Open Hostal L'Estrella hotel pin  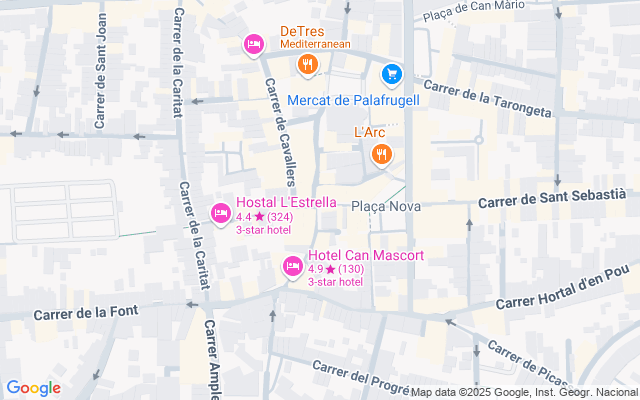pyautogui.click(x=221, y=213)
